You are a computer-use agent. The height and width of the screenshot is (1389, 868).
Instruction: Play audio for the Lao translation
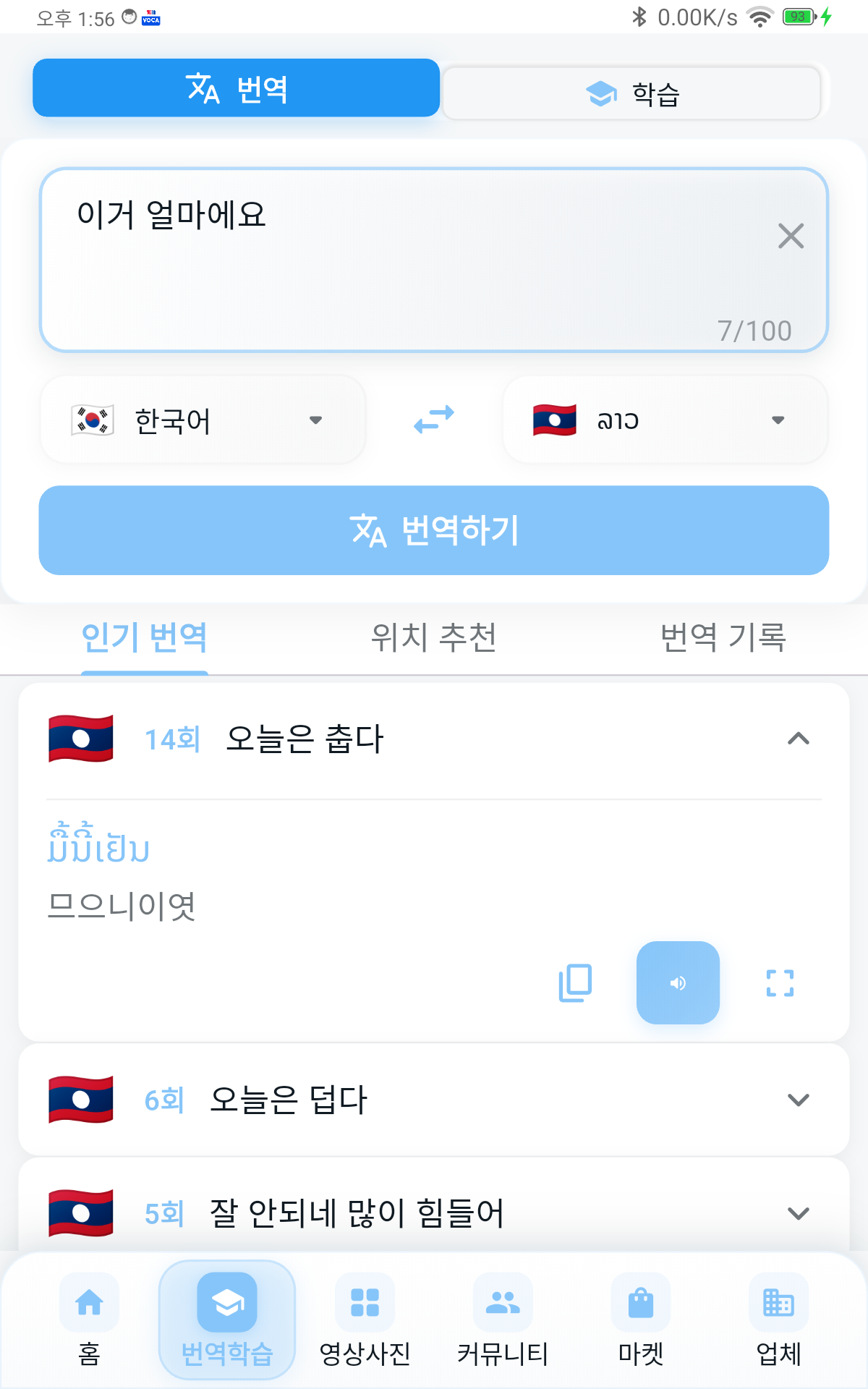tap(678, 982)
